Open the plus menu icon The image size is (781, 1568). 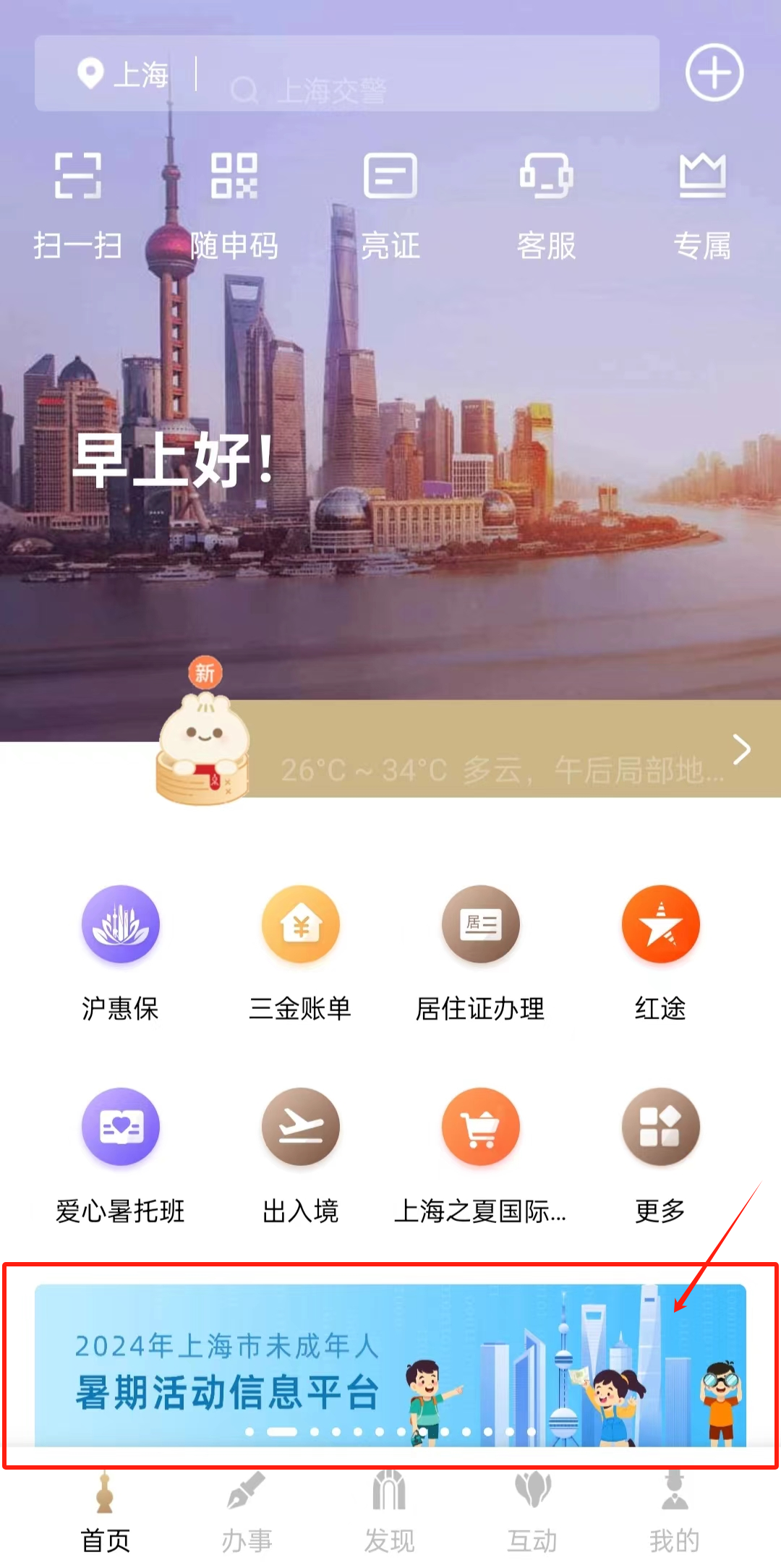click(714, 73)
